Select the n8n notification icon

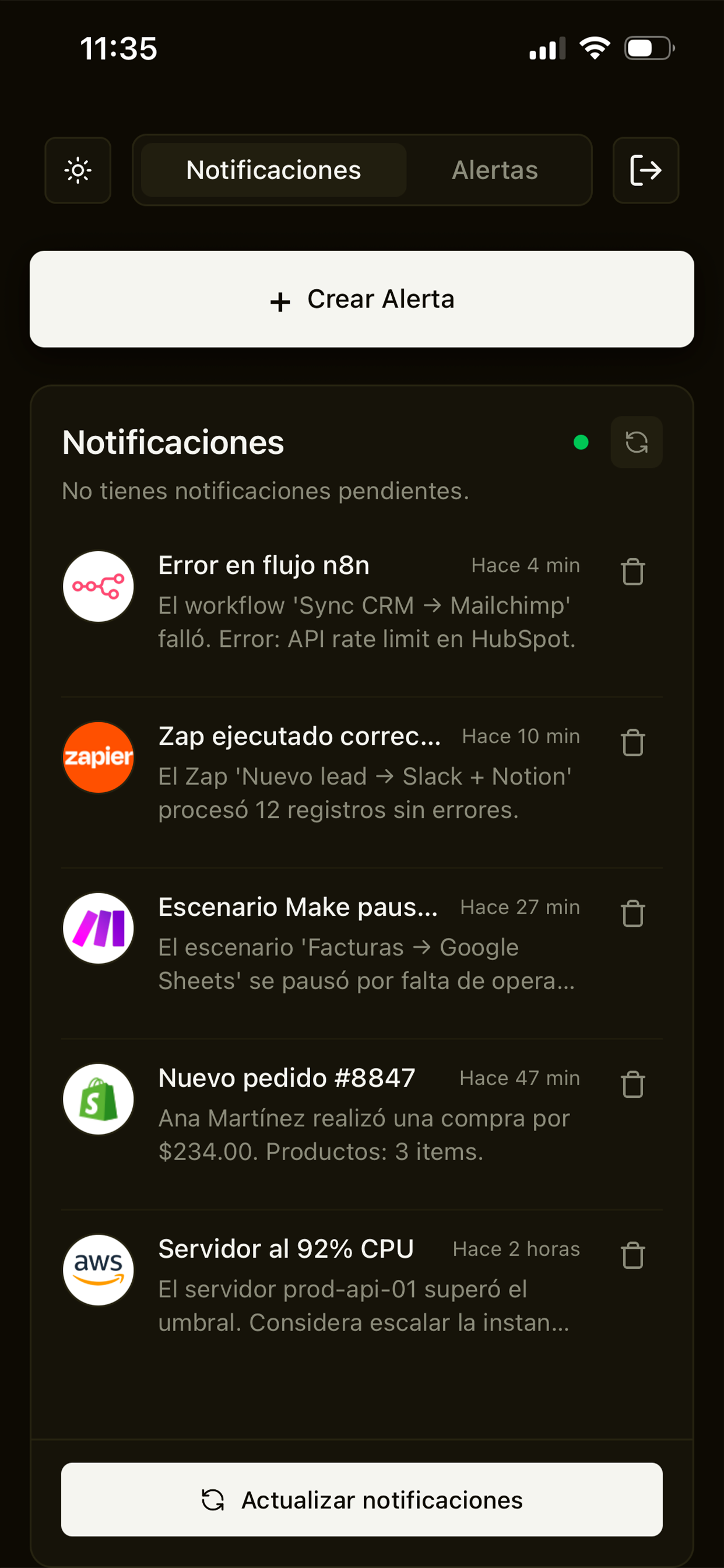tap(97, 586)
